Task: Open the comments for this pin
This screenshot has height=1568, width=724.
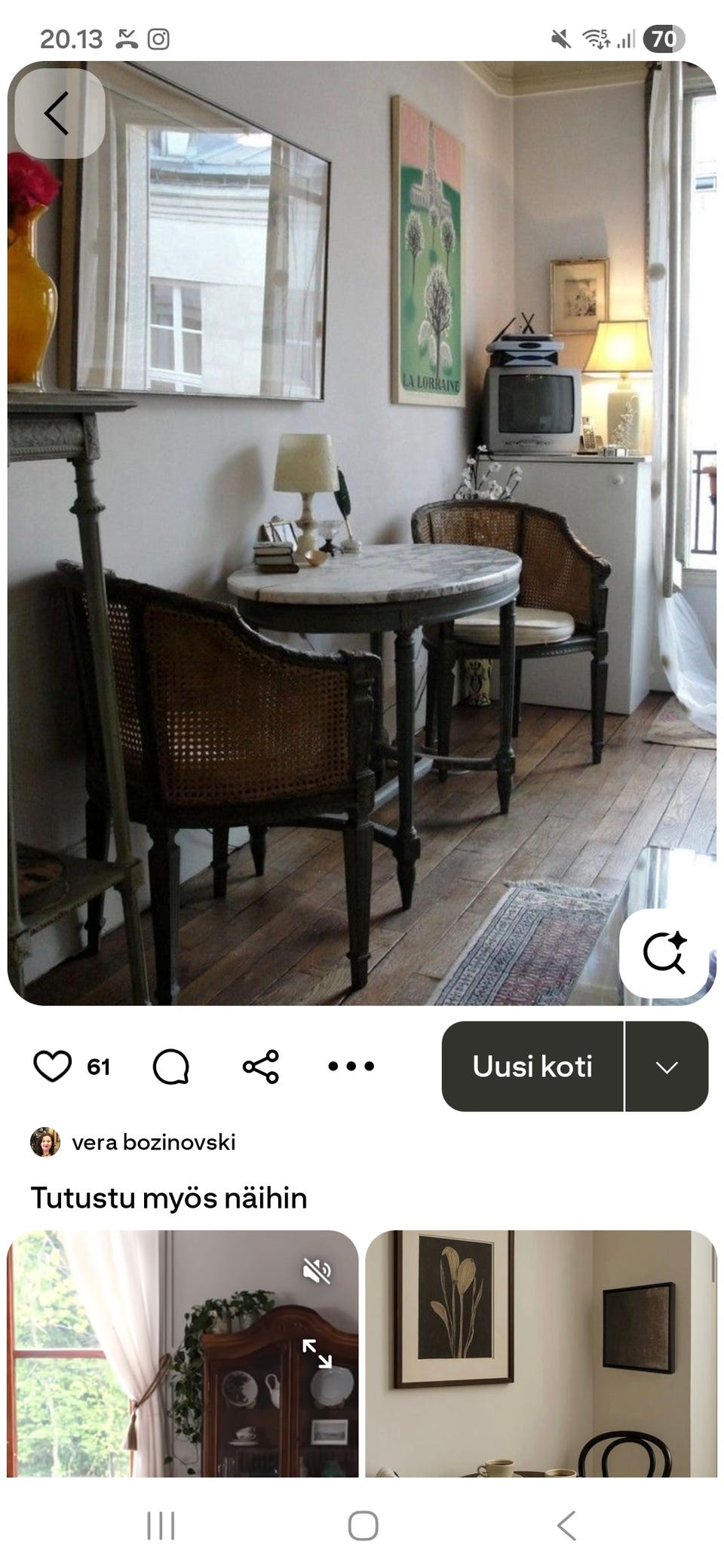Action: click(172, 1067)
